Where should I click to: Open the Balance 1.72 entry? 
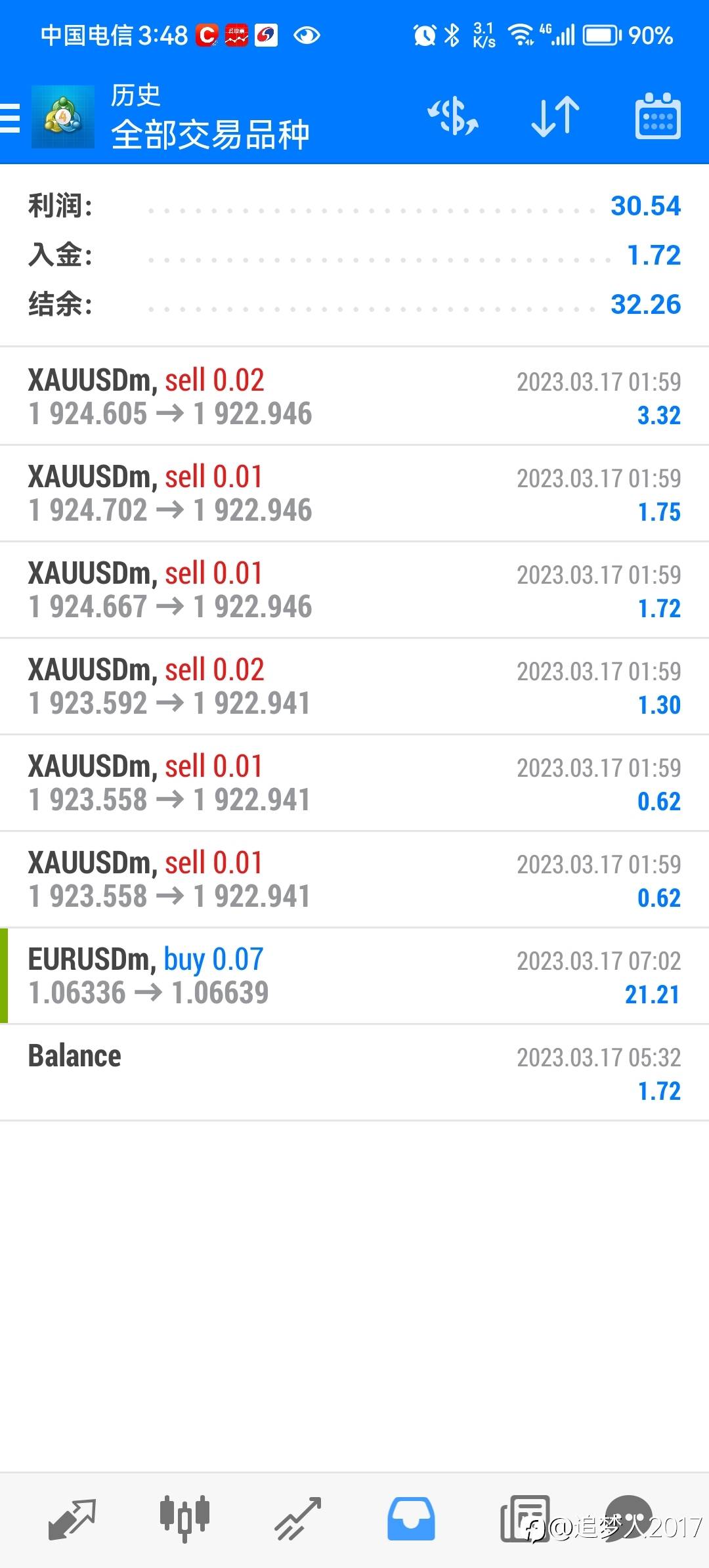click(354, 1072)
